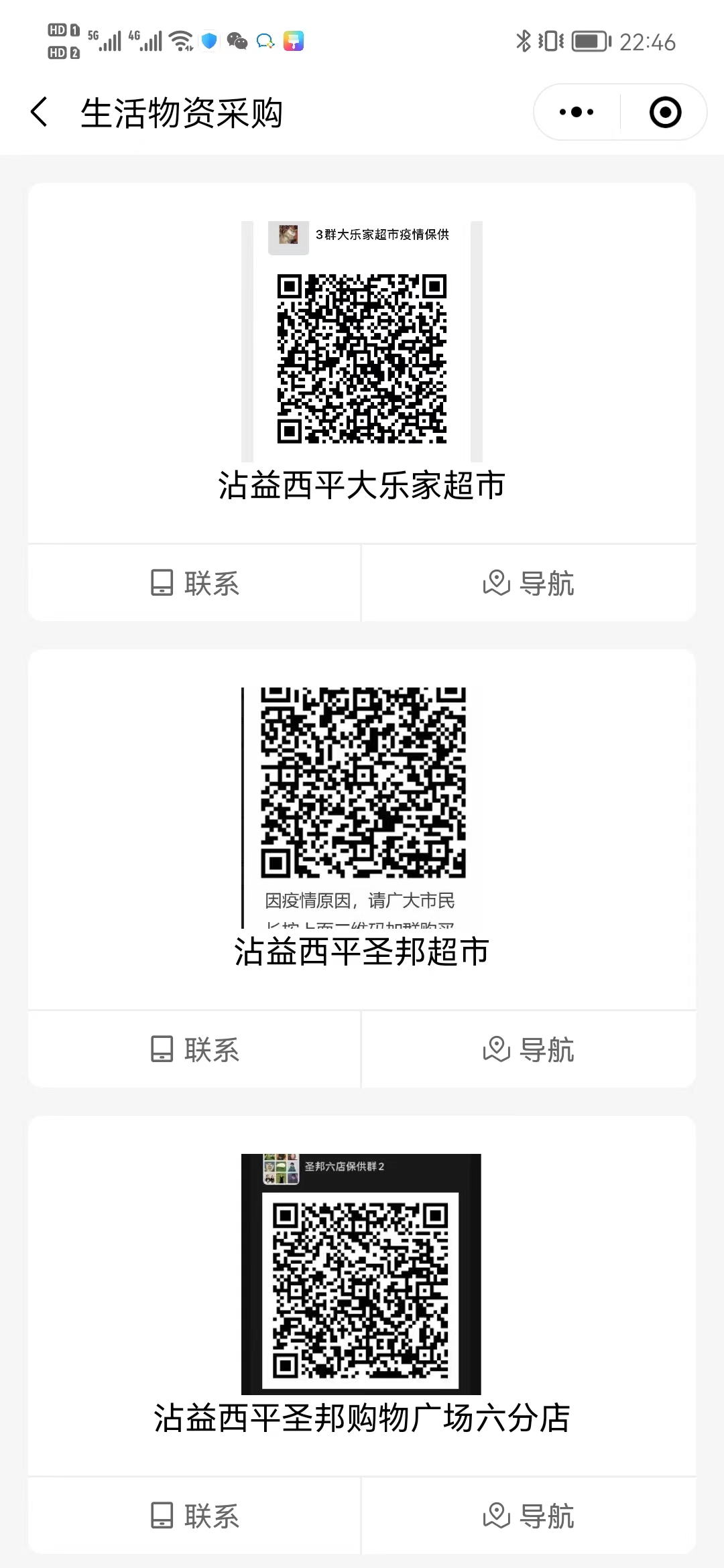Tap 联系 for 沾益西平大乐家超市
Screen dimensions: 724x1568
(x=194, y=583)
